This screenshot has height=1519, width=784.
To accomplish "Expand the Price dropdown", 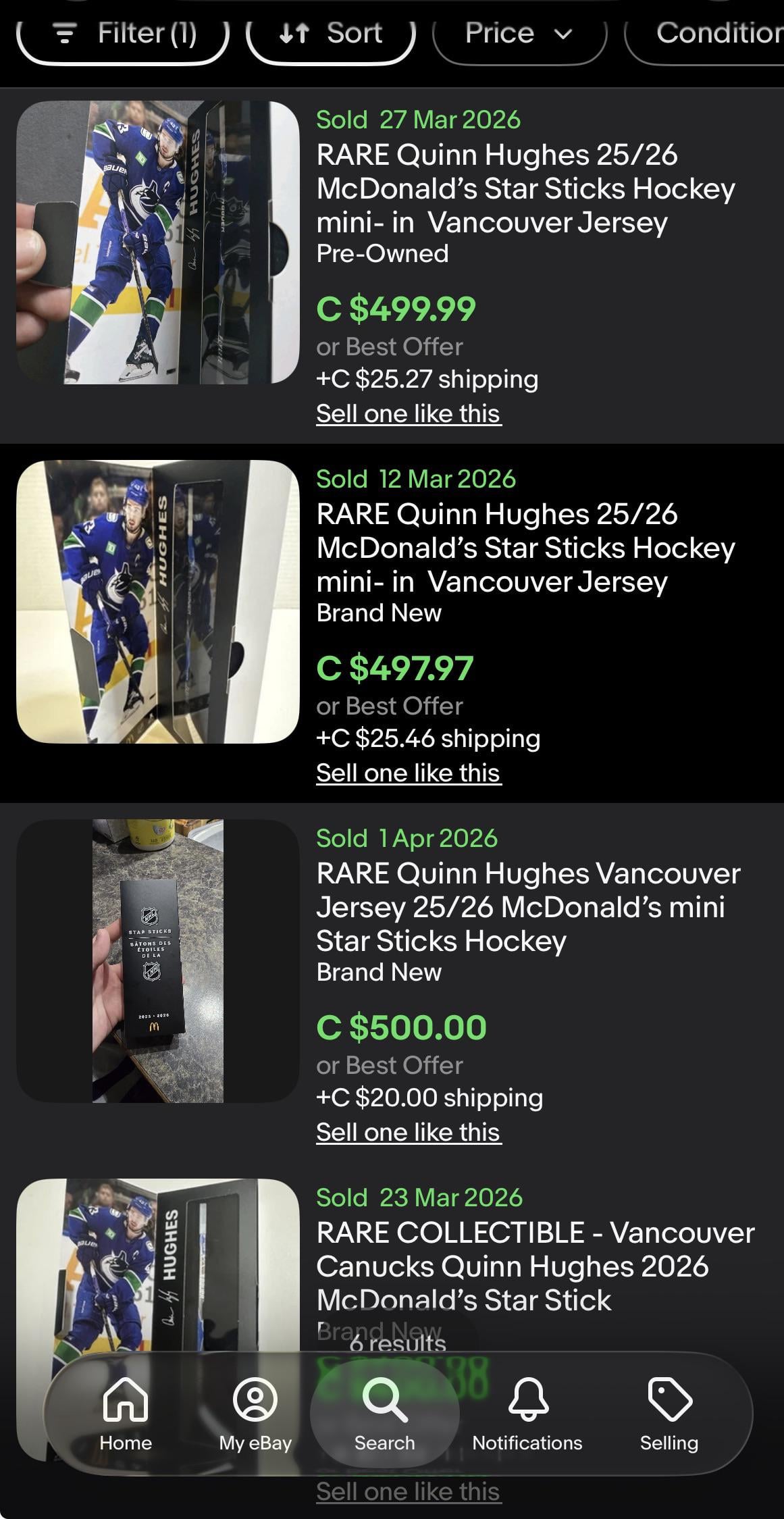I will (x=519, y=34).
